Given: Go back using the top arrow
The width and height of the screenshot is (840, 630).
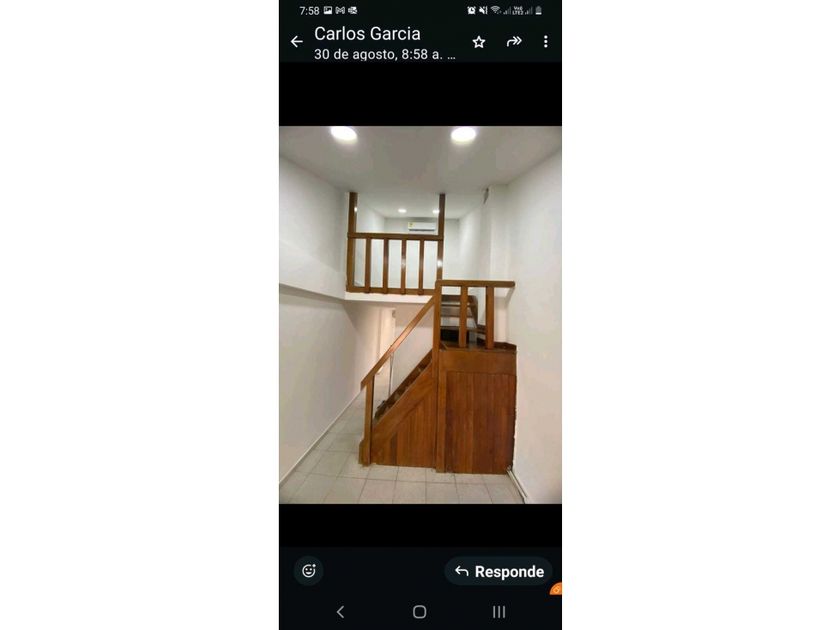Looking at the screenshot, I should [297, 42].
